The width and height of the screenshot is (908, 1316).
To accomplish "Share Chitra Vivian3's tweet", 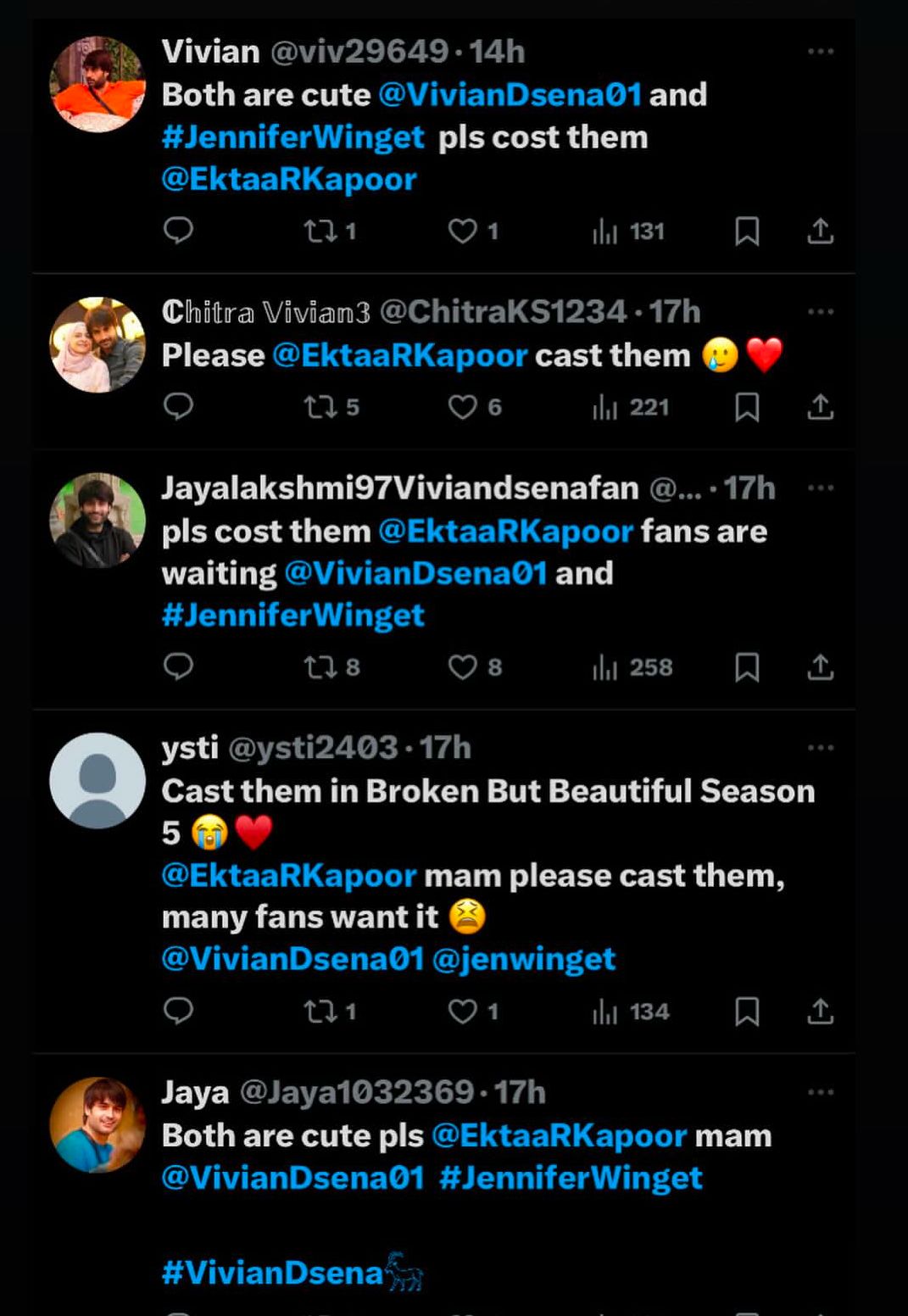I will pos(820,408).
